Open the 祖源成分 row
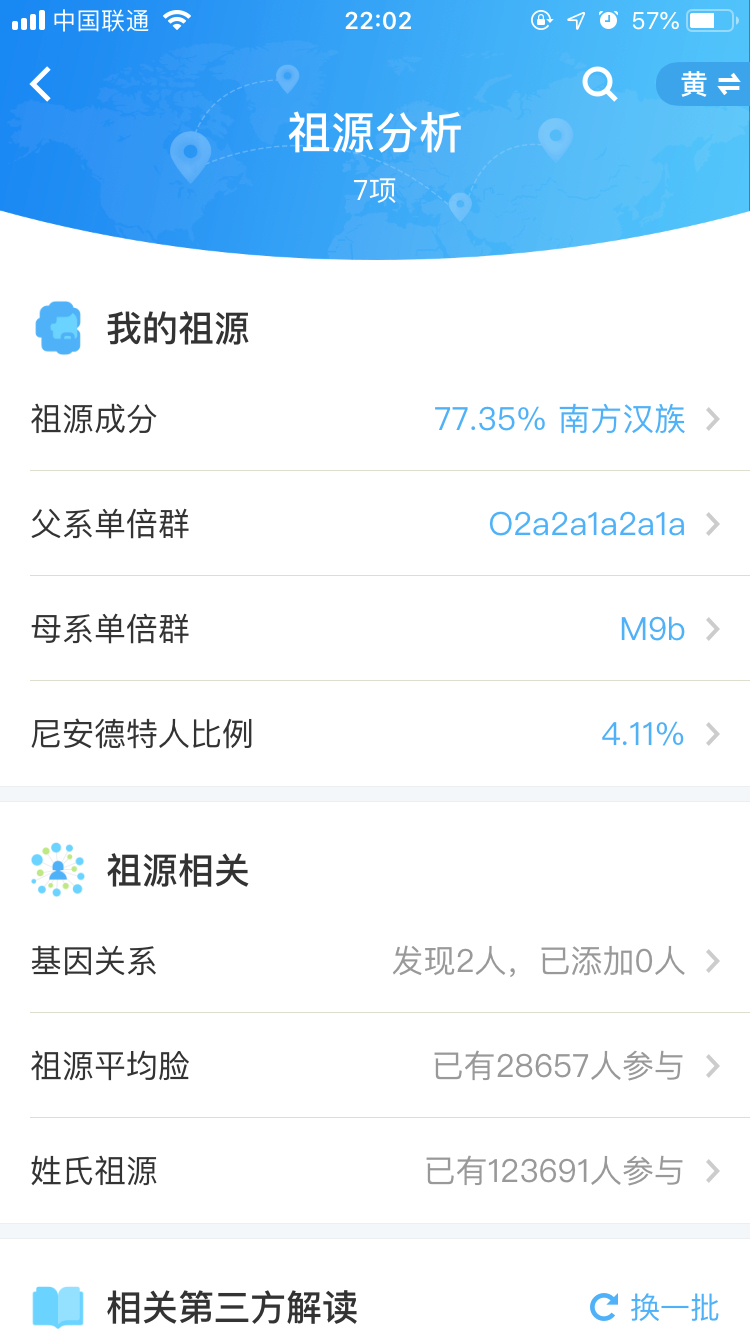Screen dimensions: 750x1334 (375, 419)
